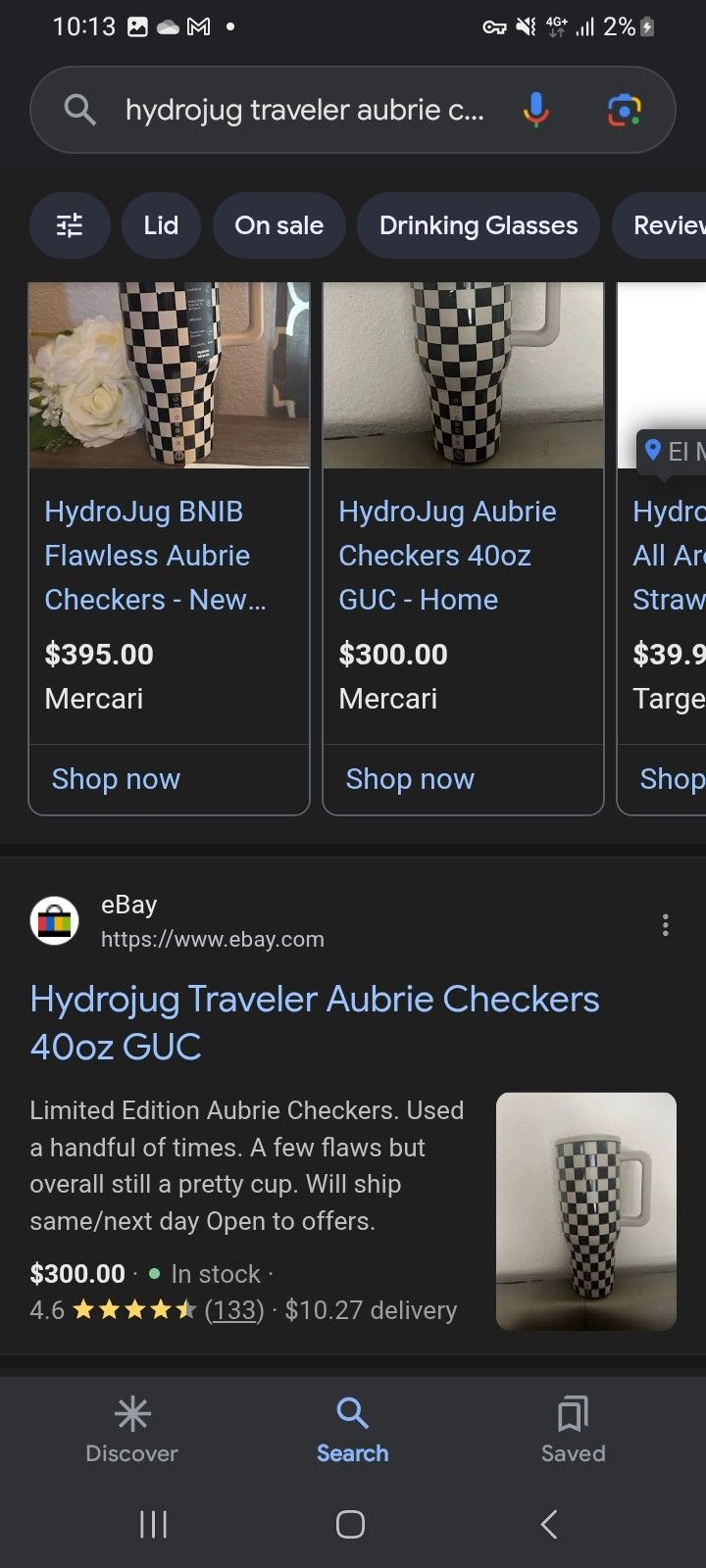Viewport: 706px width, 1568px height.
Task: Open the truncated search query field
Action: (x=304, y=109)
